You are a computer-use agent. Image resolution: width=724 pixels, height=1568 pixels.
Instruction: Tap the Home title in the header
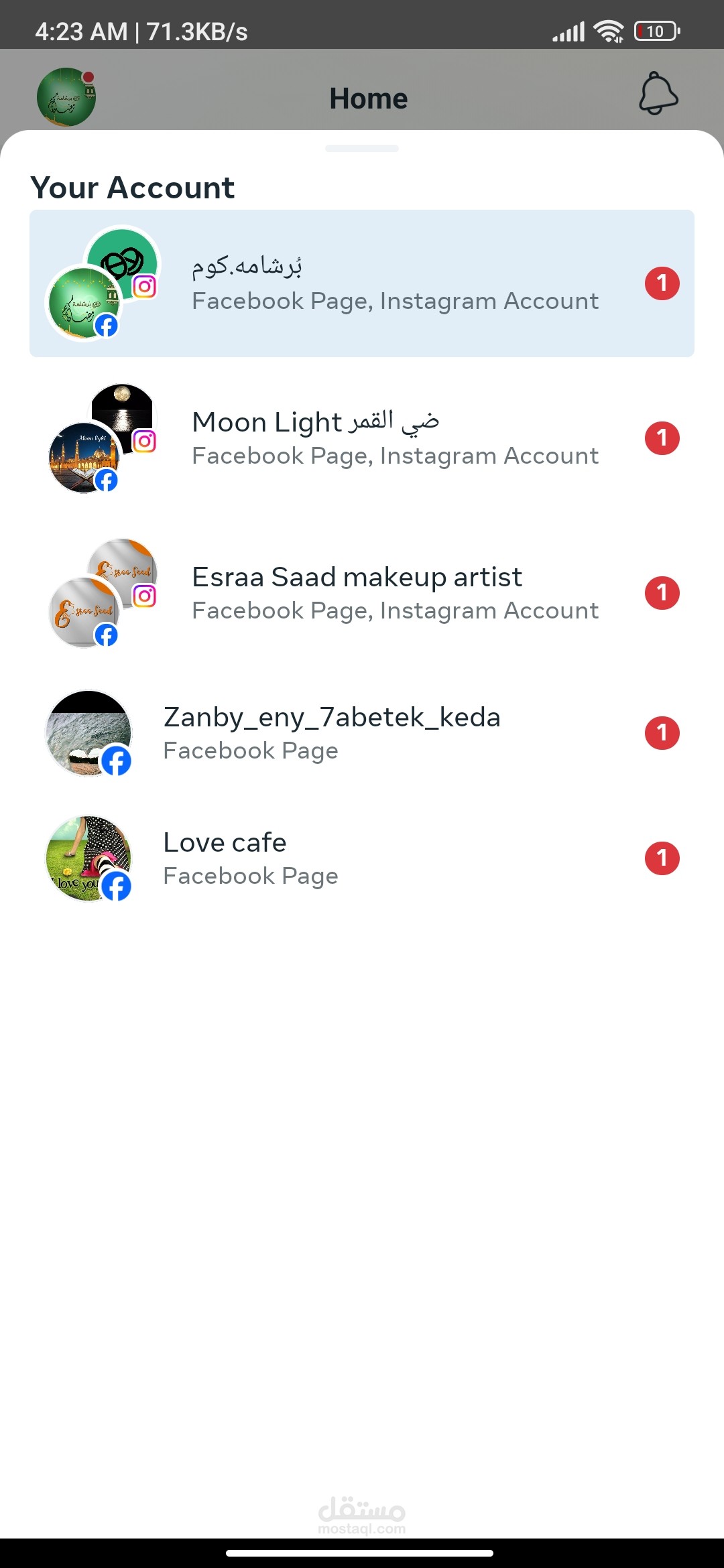click(368, 97)
